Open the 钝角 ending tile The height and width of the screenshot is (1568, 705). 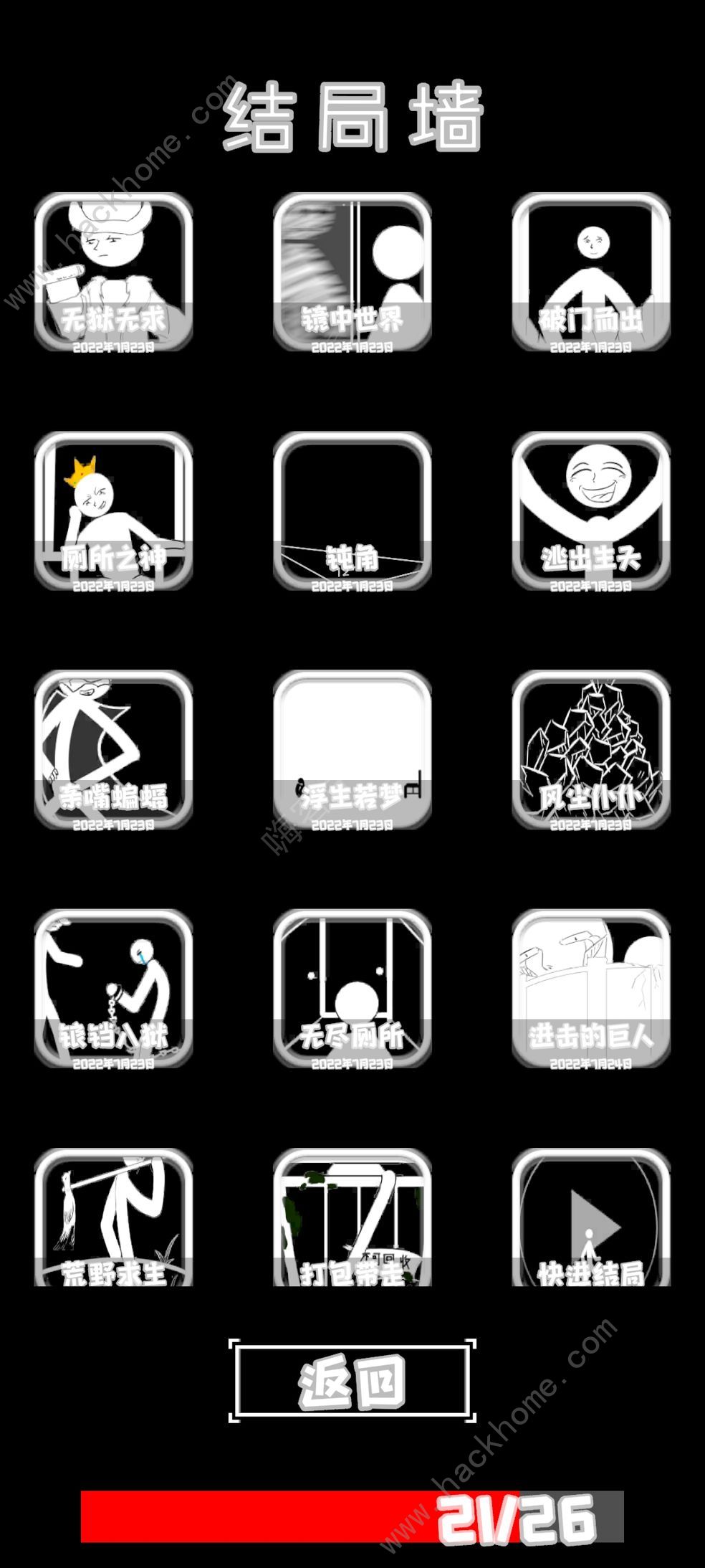(x=352, y=510)
